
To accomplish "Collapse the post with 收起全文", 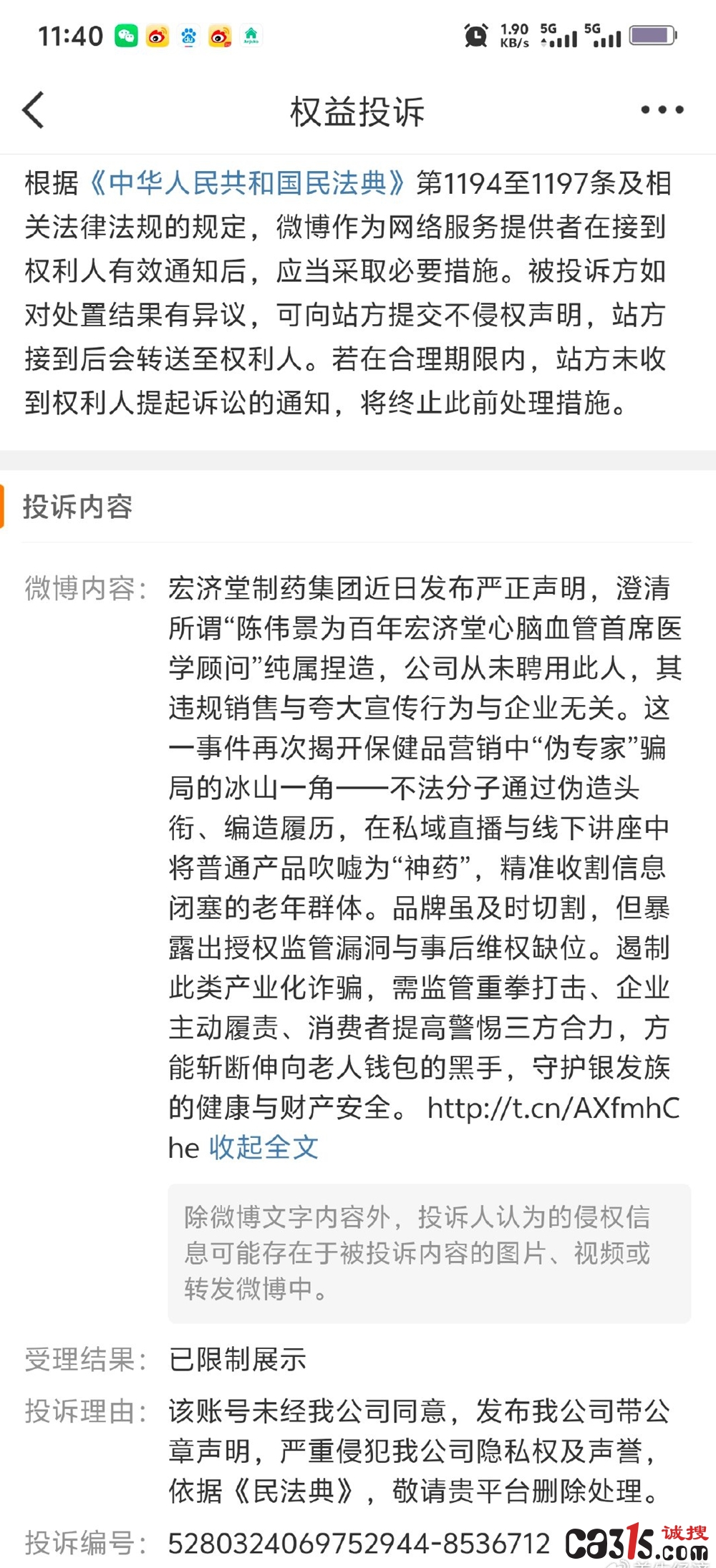I will click(263, 1147).
